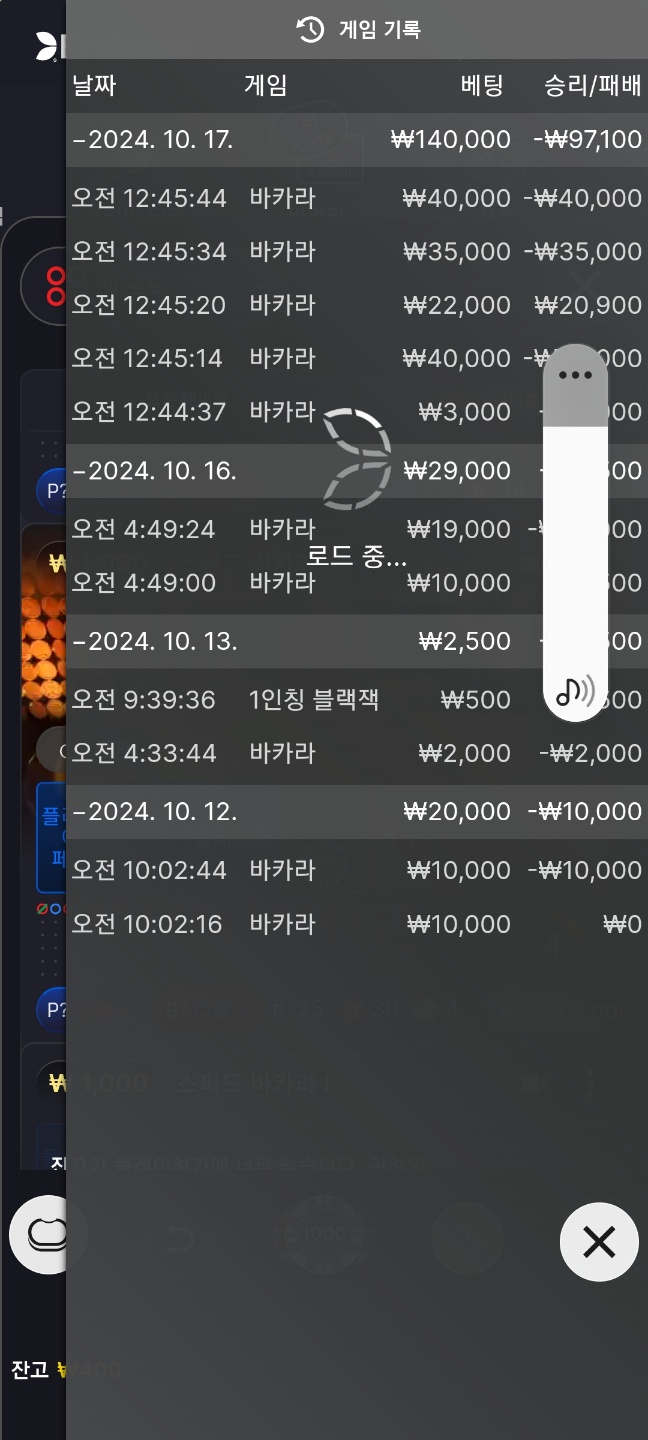View the 9:39:36 first-person blackjack record
The image size is (648, 1440).
[356, 700]
